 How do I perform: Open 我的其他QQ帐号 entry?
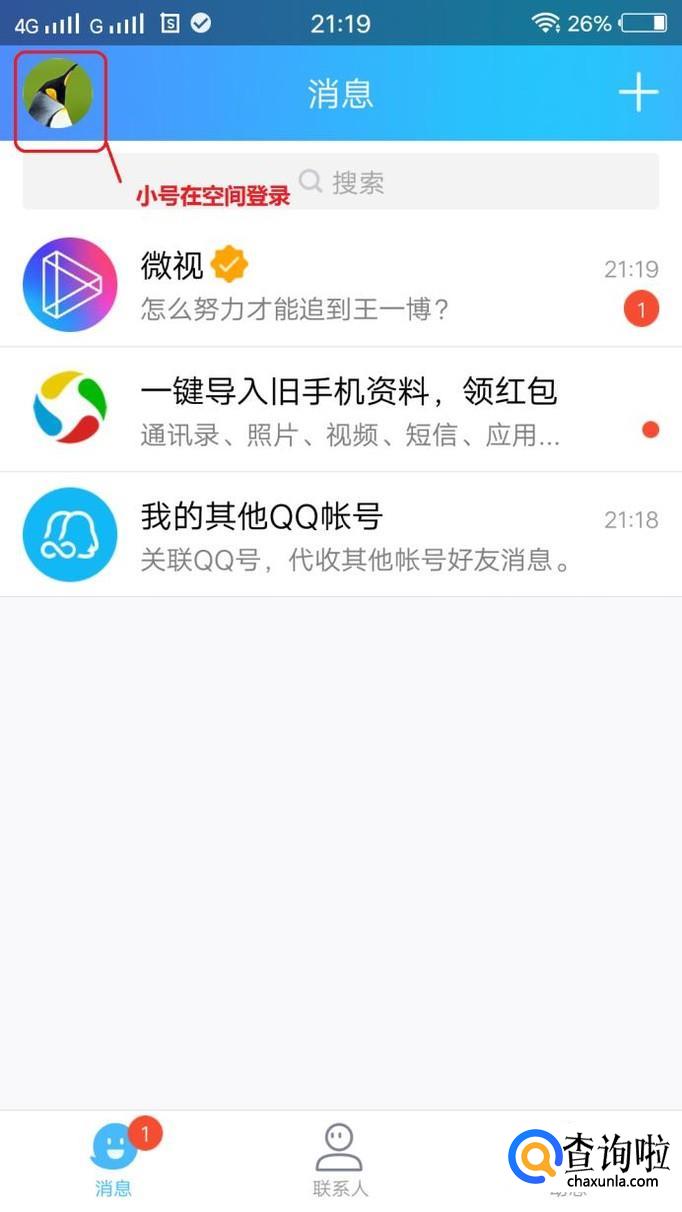coord(340,535)
